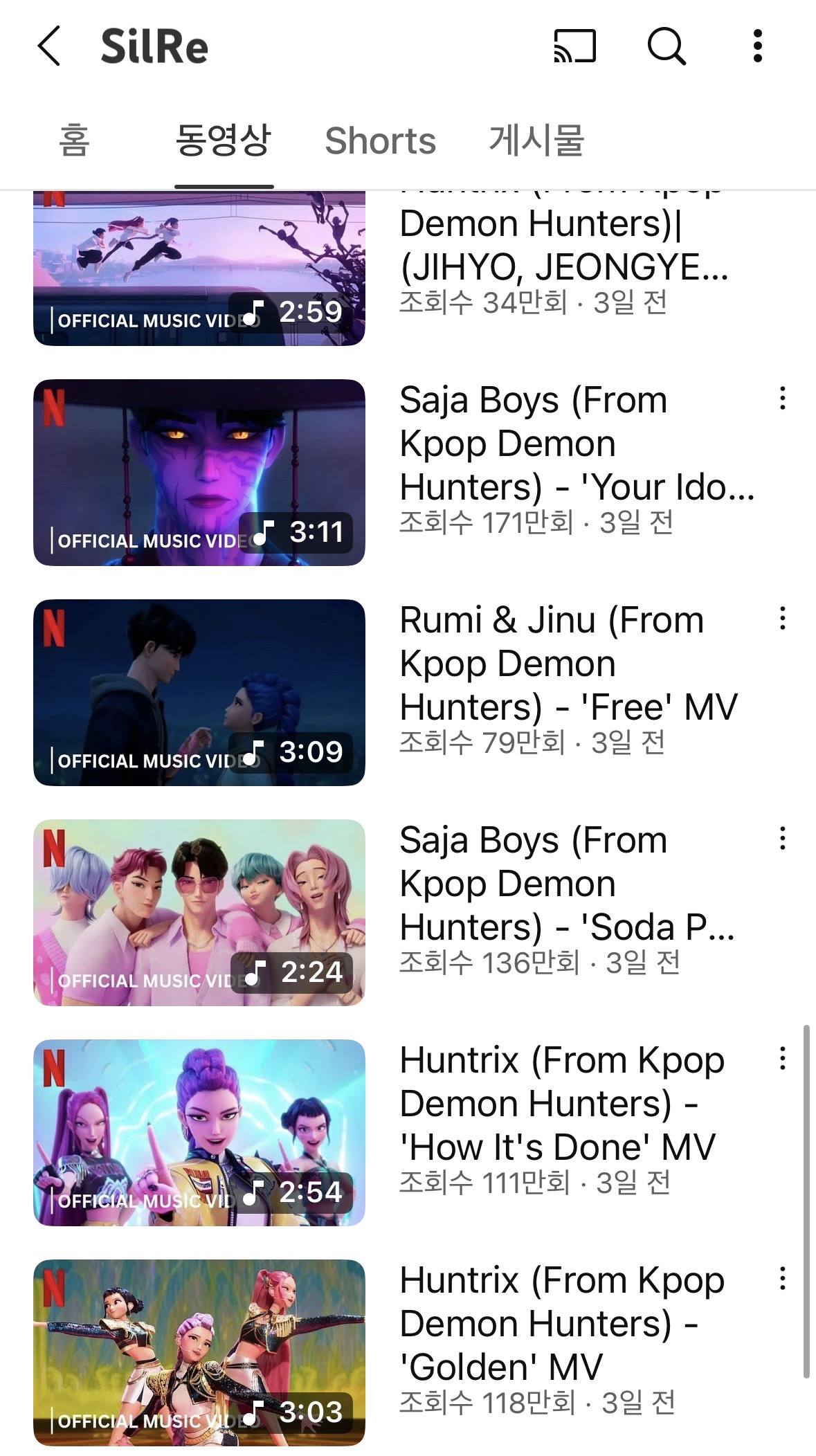Play Huntrix 'Golden' MV
Screen dimensions: 816x1456
[x=199, y=1353]
